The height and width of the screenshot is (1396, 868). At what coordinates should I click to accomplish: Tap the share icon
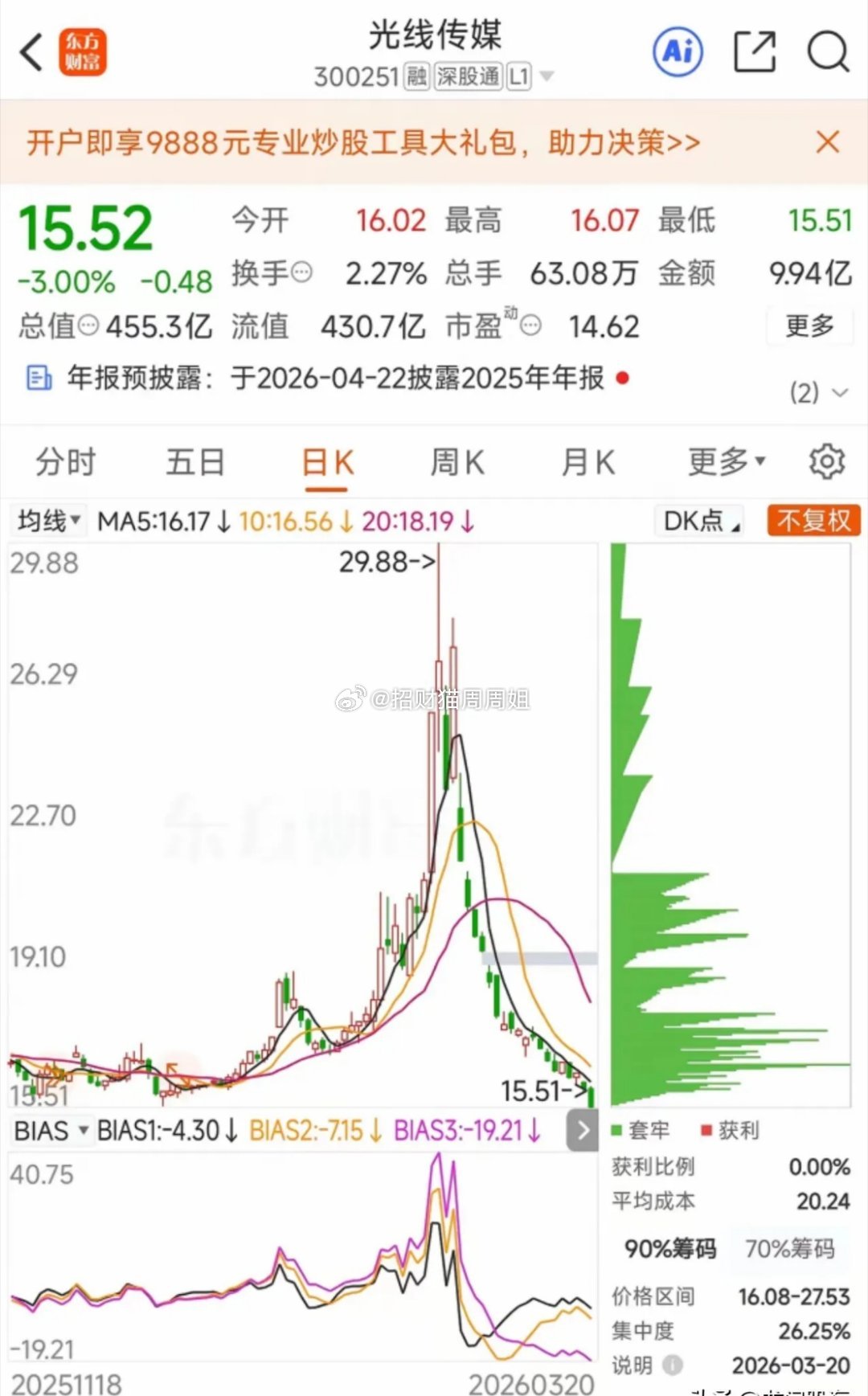tap(753, 50)
